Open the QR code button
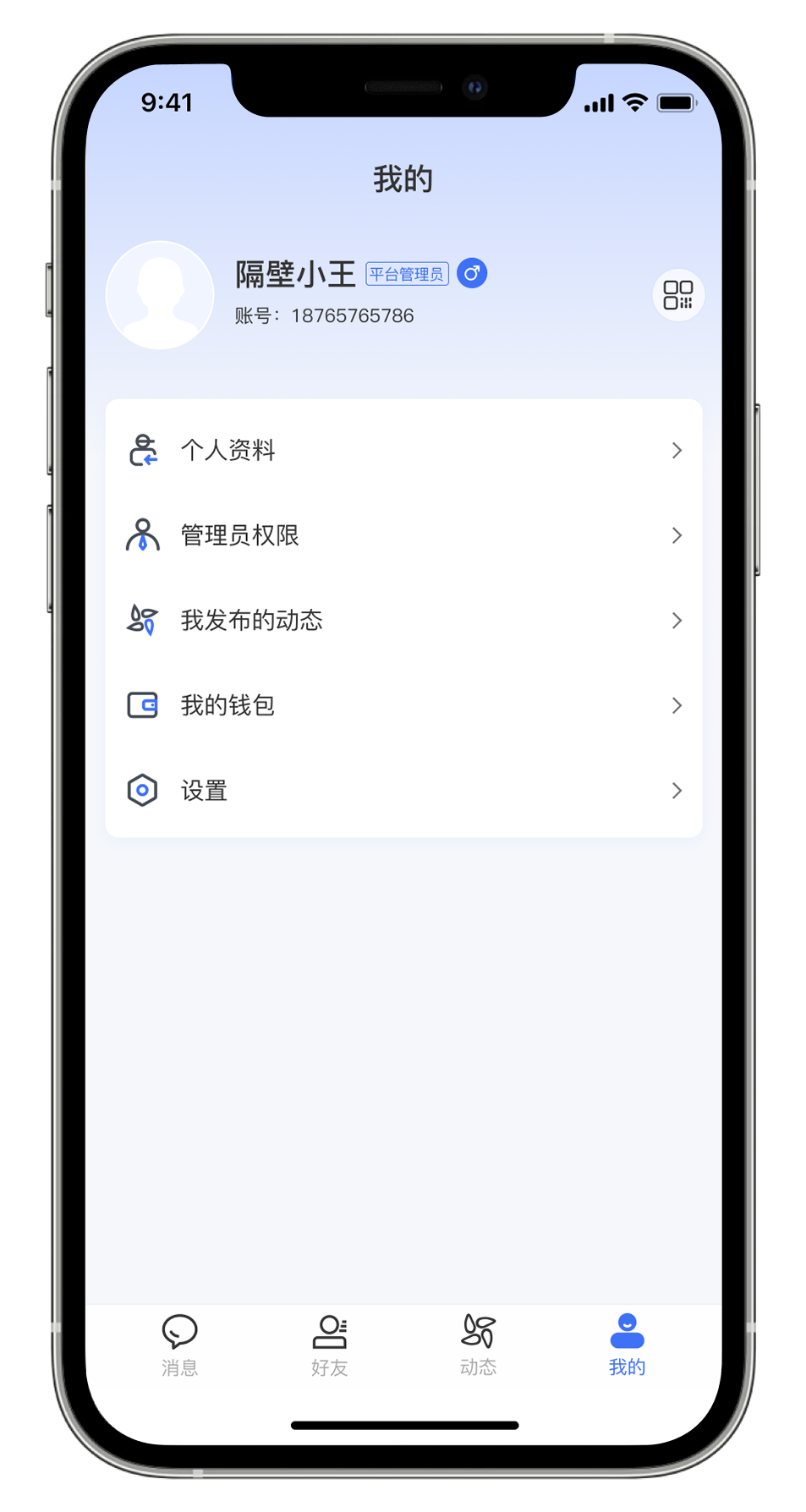The image size is (806, 1512). pyautogui.click(x=677, y=295)
